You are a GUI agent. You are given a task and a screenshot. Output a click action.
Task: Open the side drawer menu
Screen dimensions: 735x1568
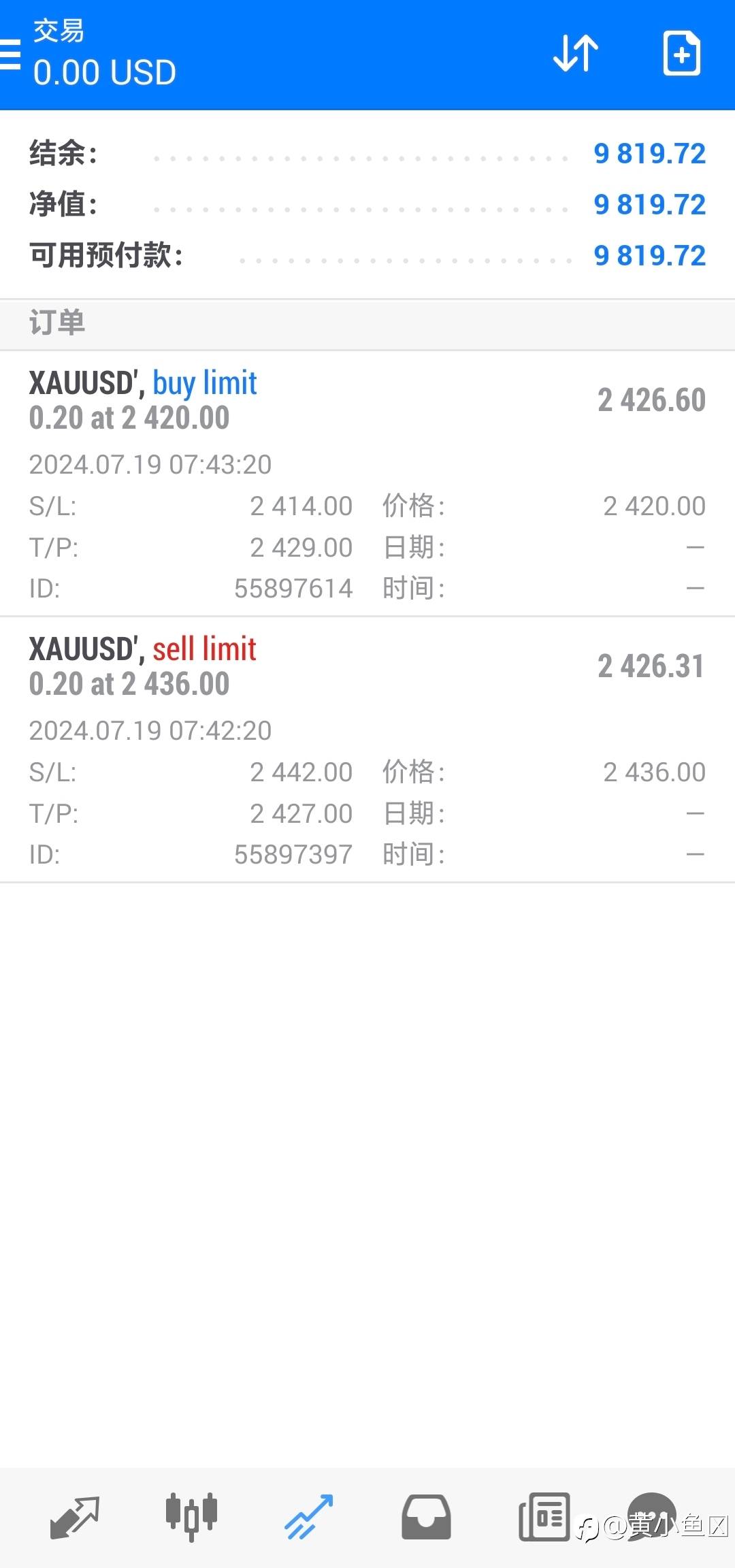[x=11, y=54]
